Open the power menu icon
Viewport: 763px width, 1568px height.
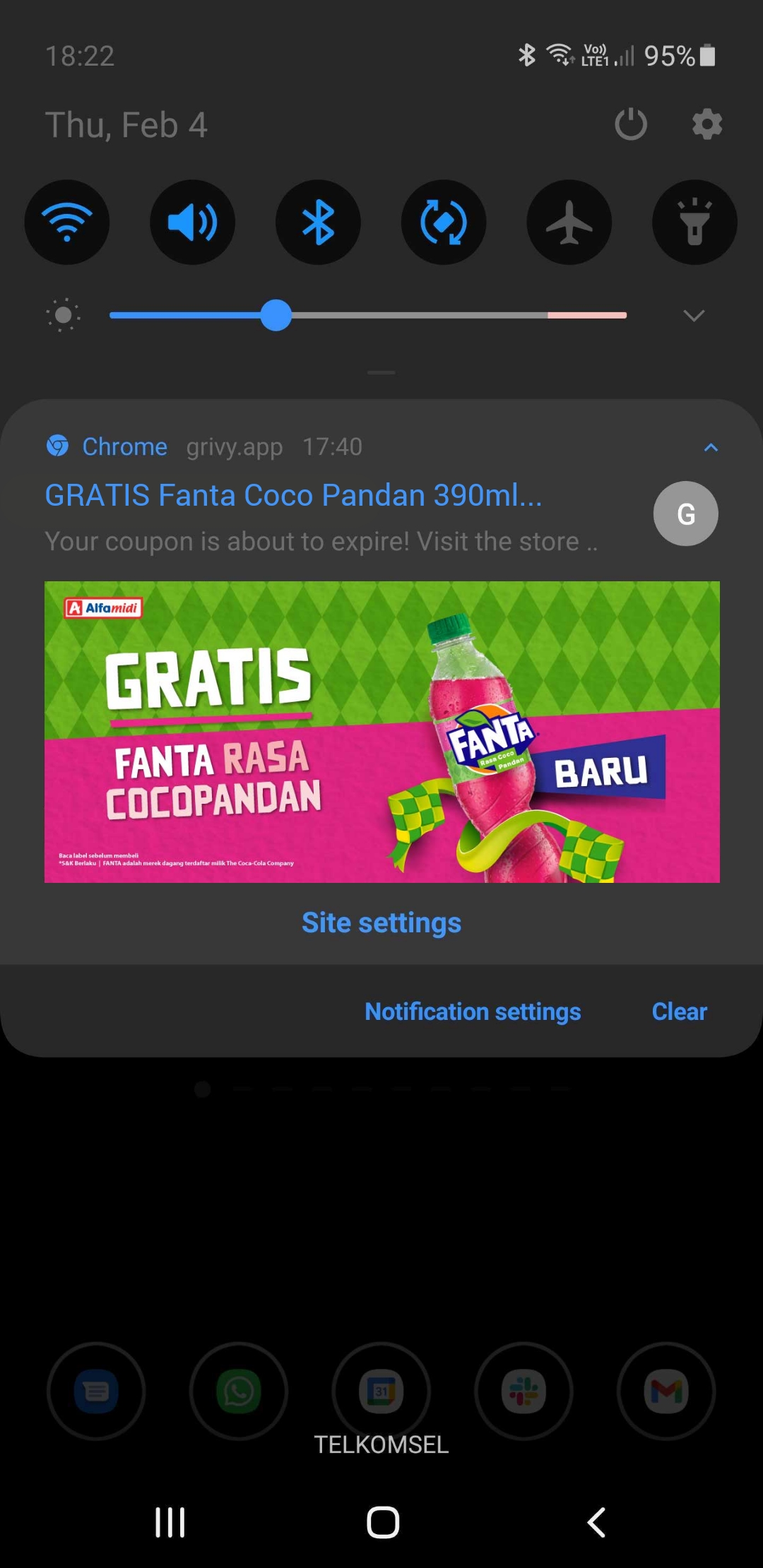(631, 125)
